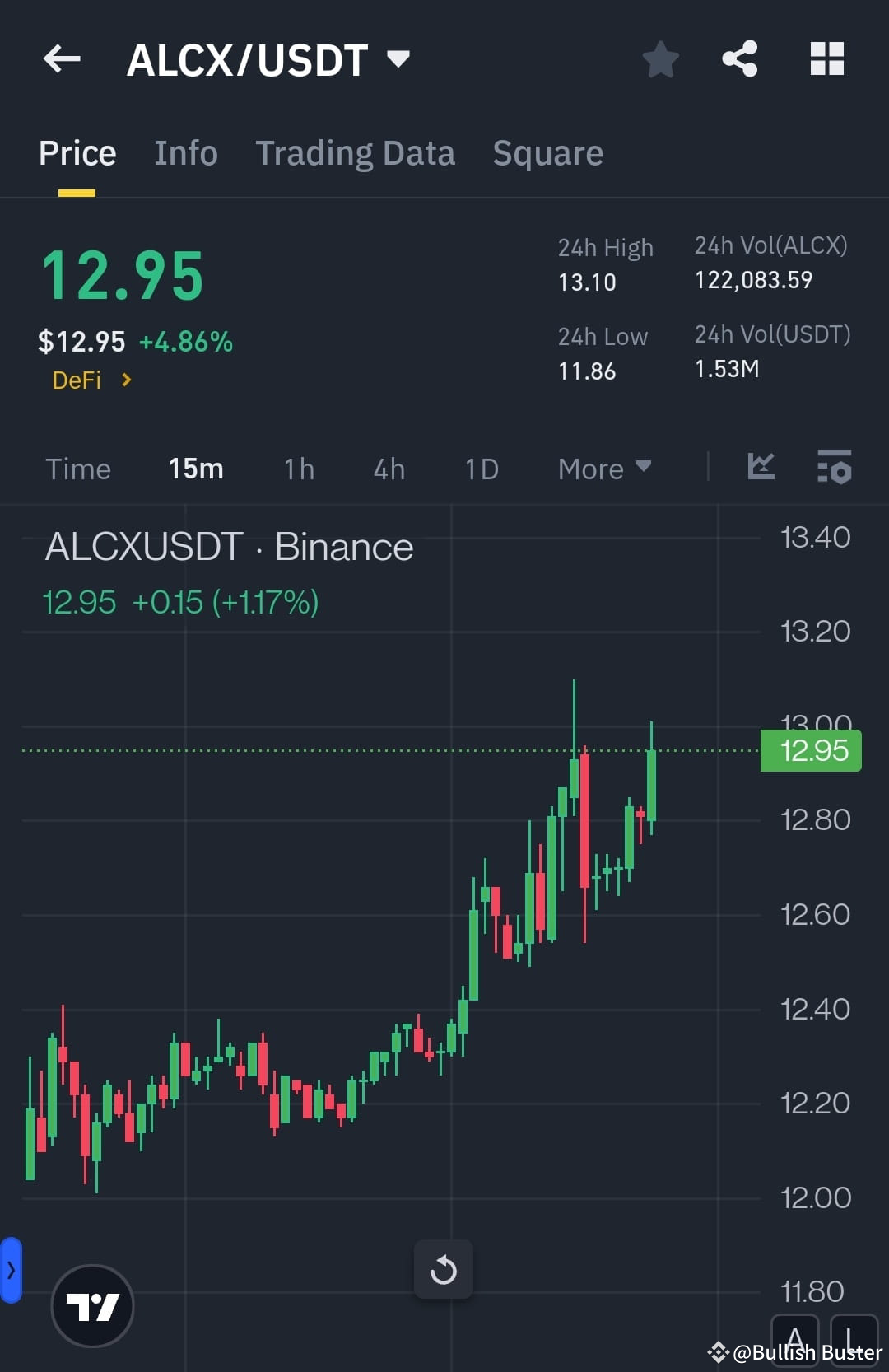The height and width of the screenshot is (1372, 889).
Task: Open the ALCX/USDT pair selector dropdown
Action: click(x=398, y=58)
